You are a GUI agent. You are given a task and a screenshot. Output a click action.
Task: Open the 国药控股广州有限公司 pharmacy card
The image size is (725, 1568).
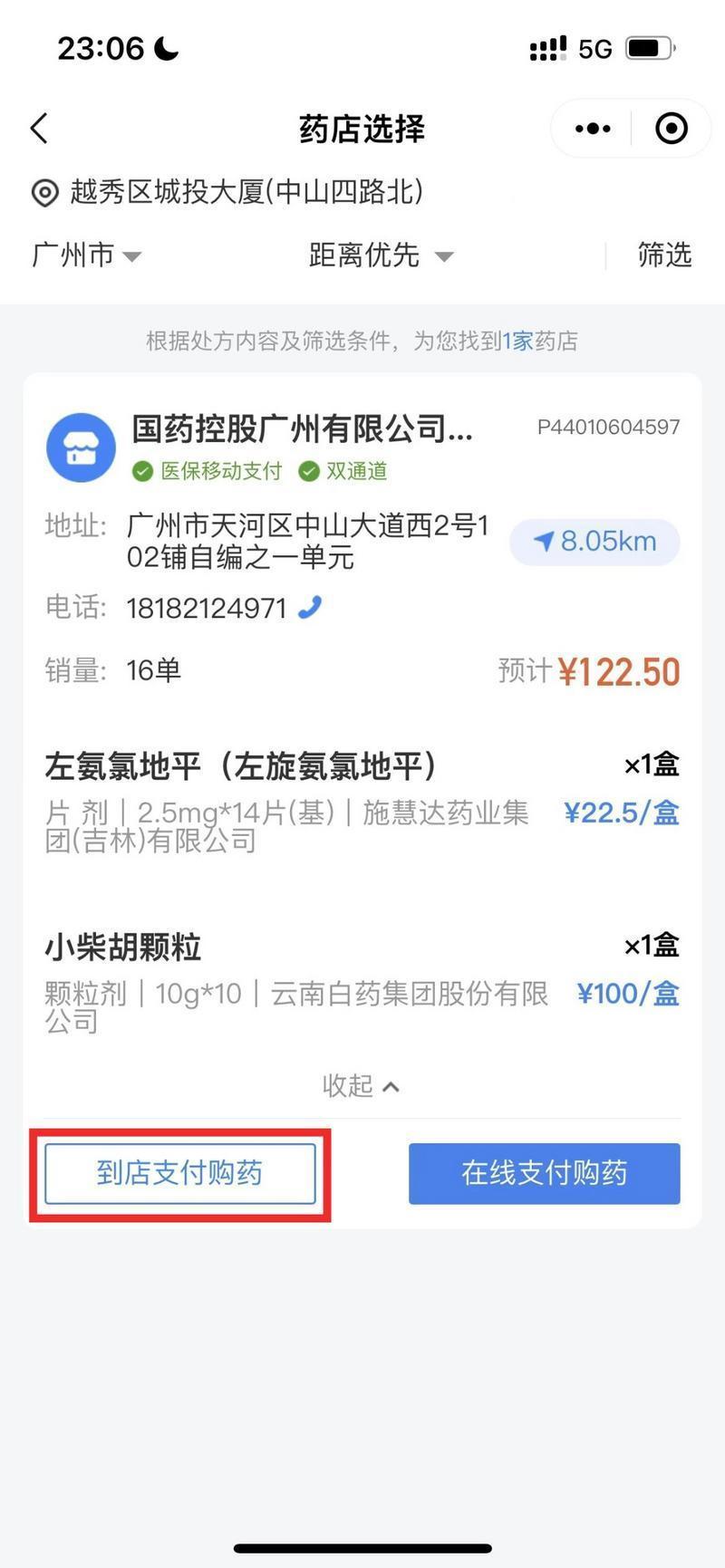coord(303,428)
